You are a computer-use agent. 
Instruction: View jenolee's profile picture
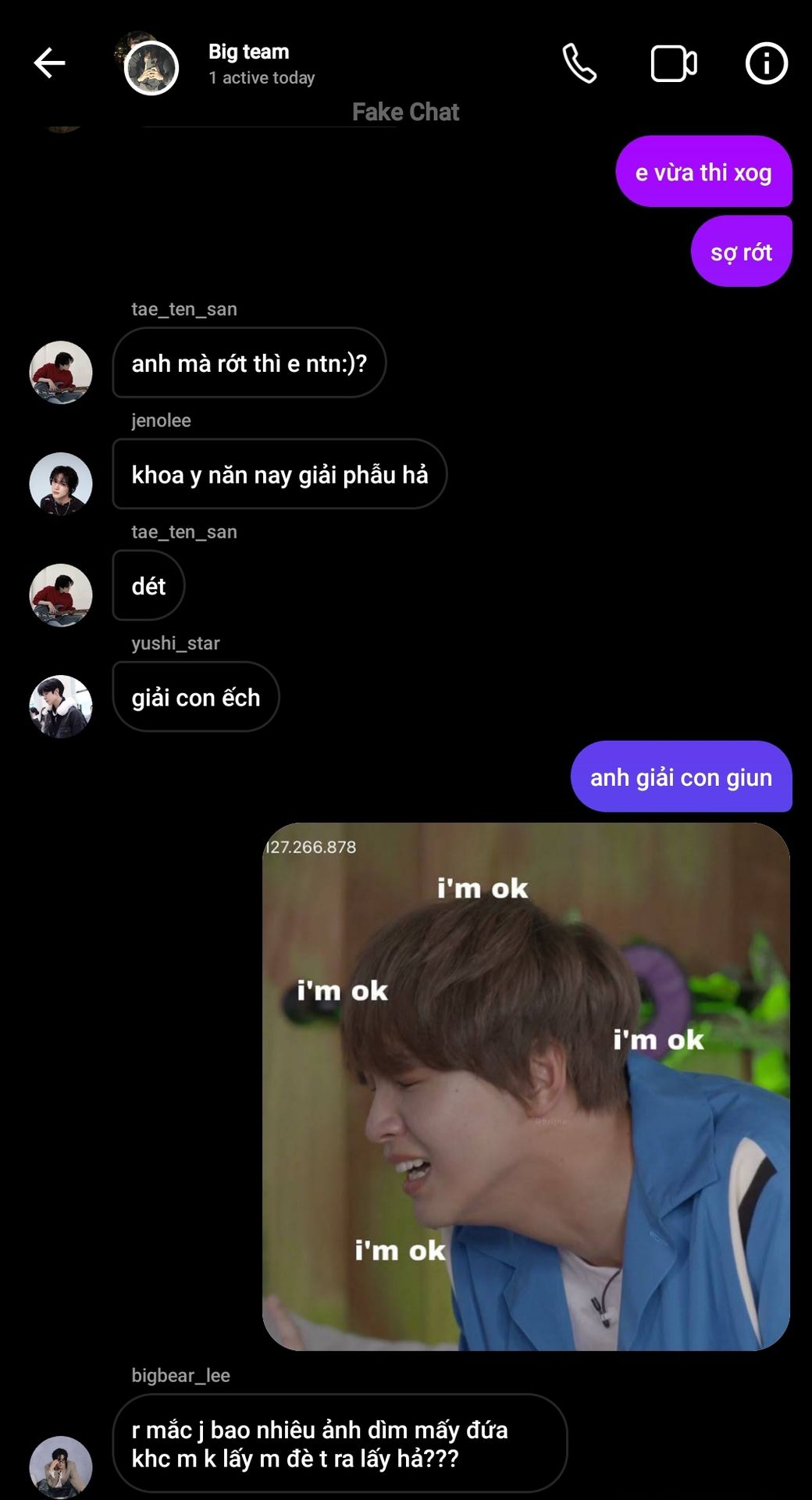[61, 484]
